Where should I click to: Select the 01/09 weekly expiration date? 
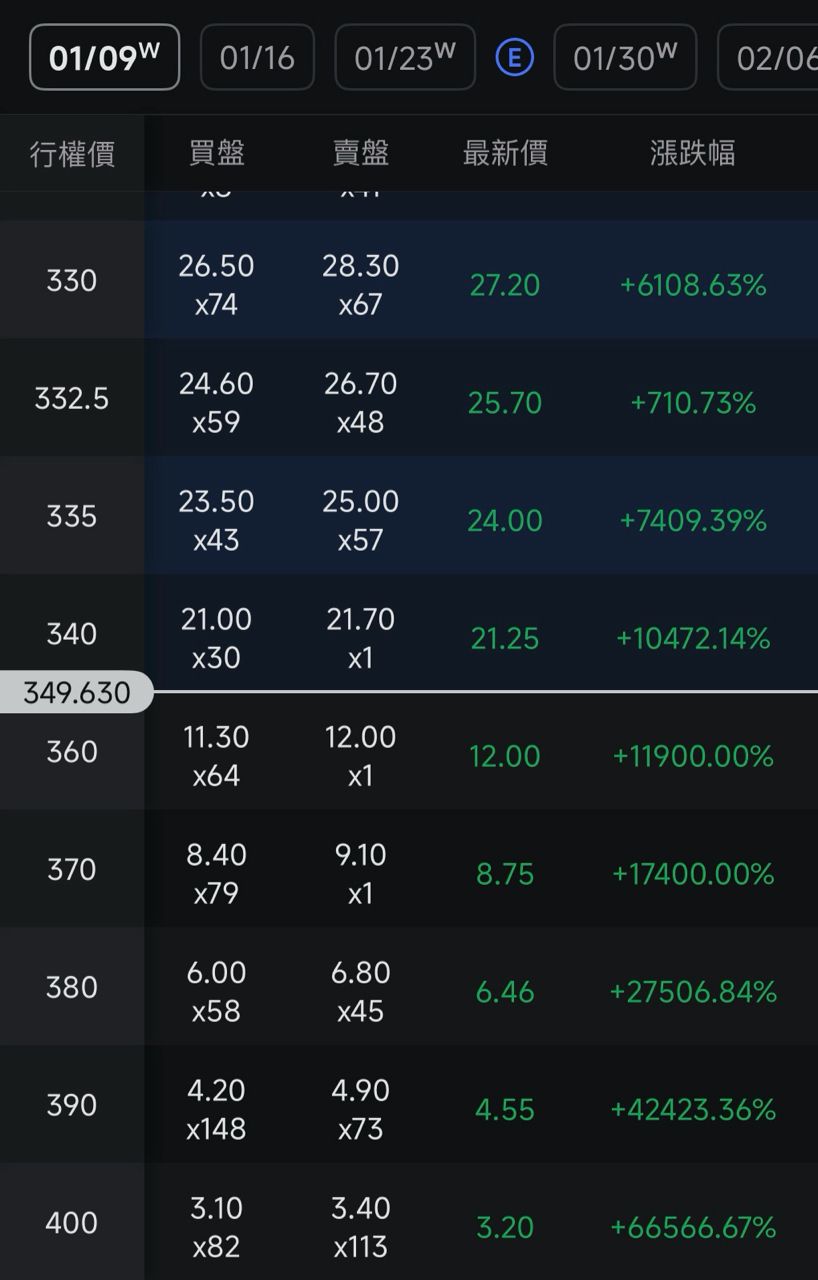click(104, 58)
